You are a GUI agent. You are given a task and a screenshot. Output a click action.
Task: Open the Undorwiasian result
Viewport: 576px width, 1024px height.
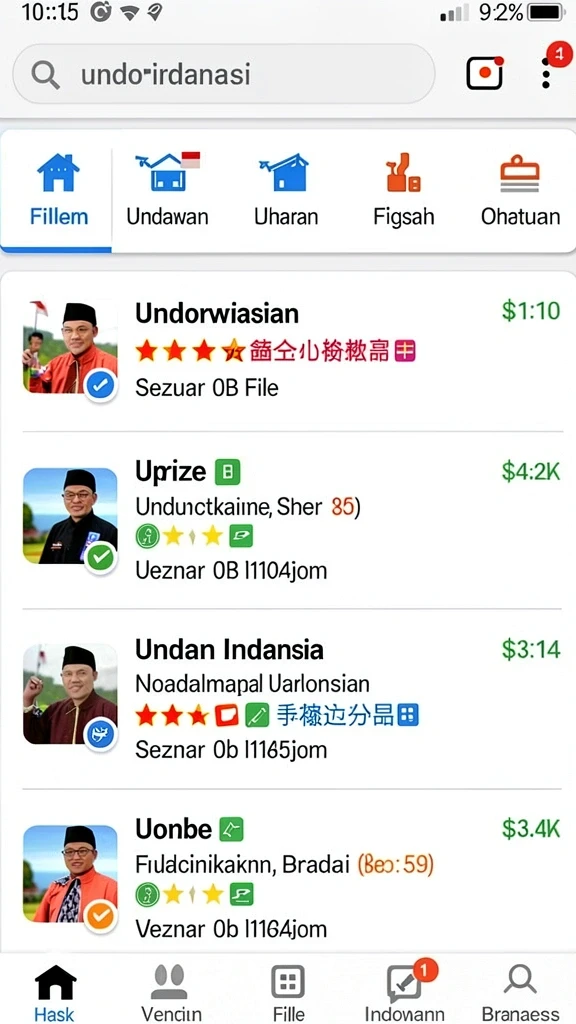pos(288,349)
